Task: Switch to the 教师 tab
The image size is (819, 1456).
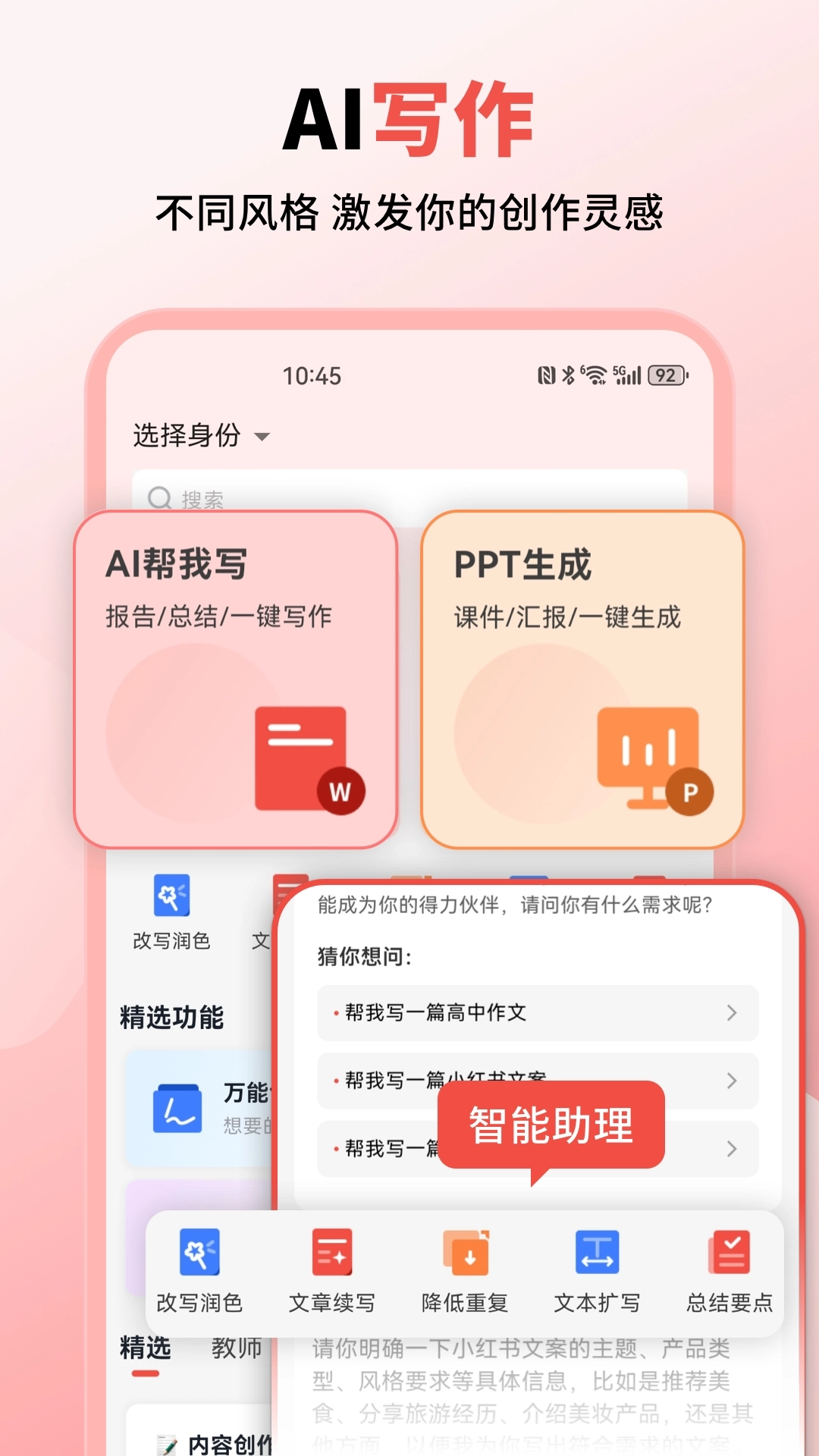Action: 235,1348
